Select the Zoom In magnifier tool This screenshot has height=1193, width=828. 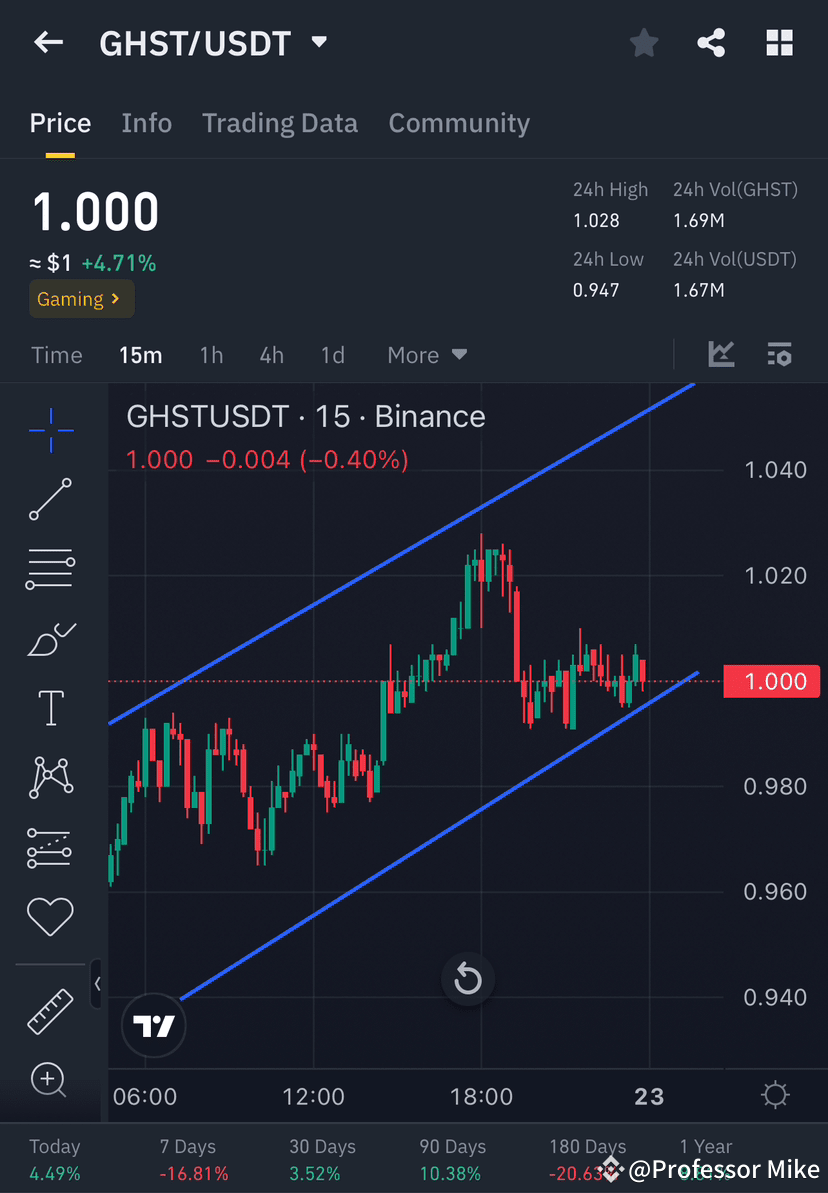pos(50,1080)
